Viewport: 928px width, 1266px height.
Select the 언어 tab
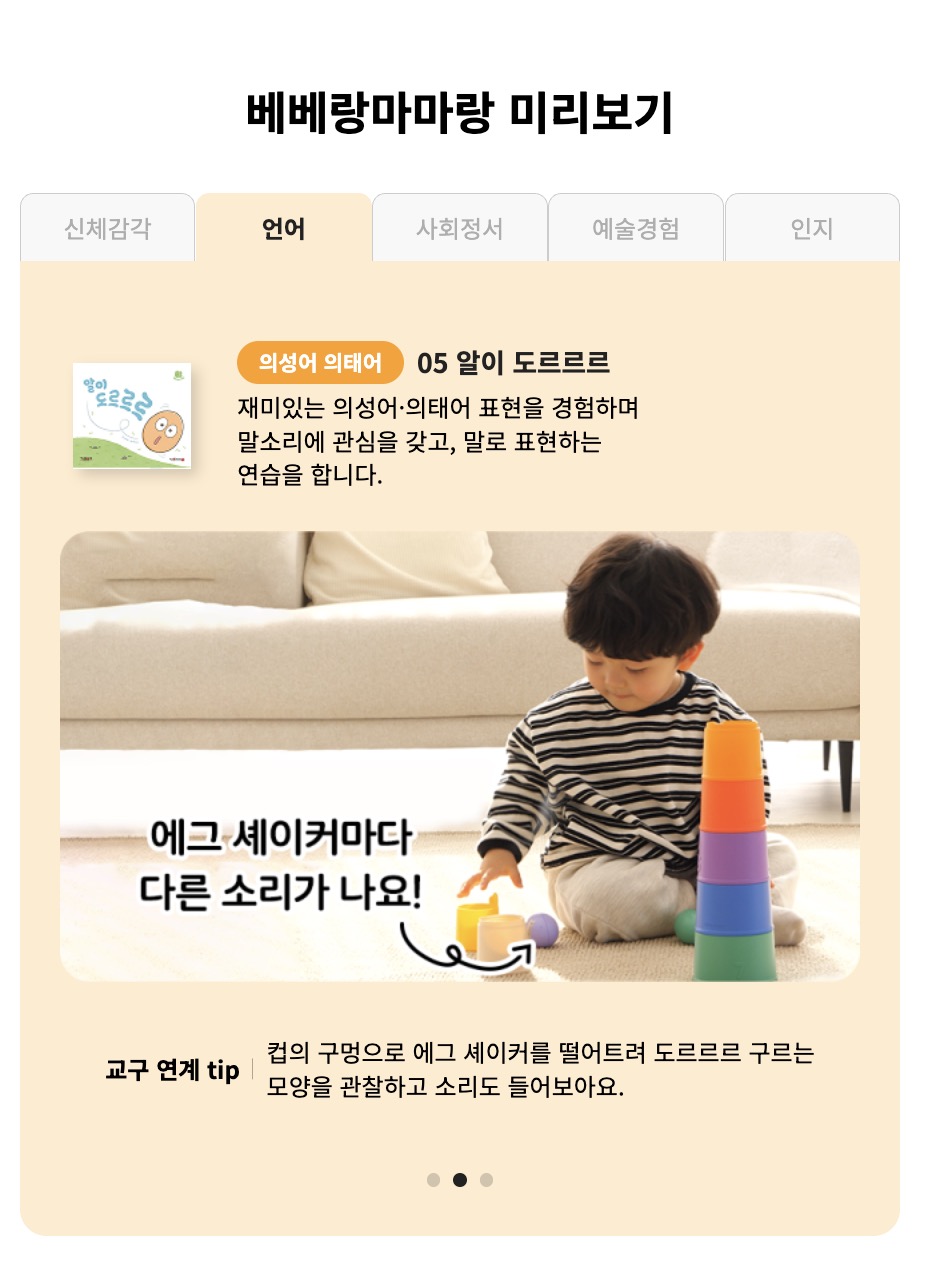[284, 228]
